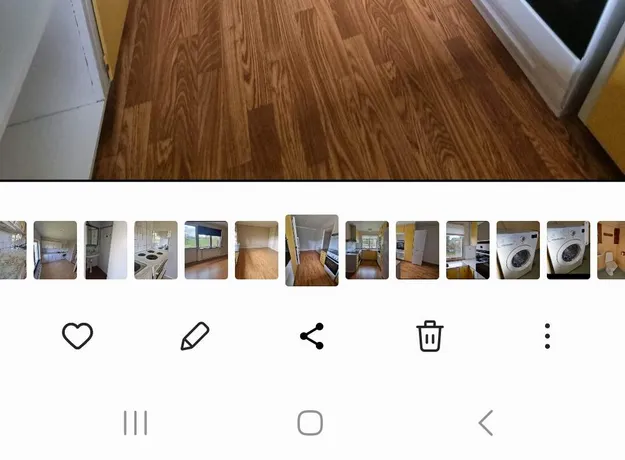View the toilet thumbnail at strip end
This screenshot has height=460, width=625.
611,250
